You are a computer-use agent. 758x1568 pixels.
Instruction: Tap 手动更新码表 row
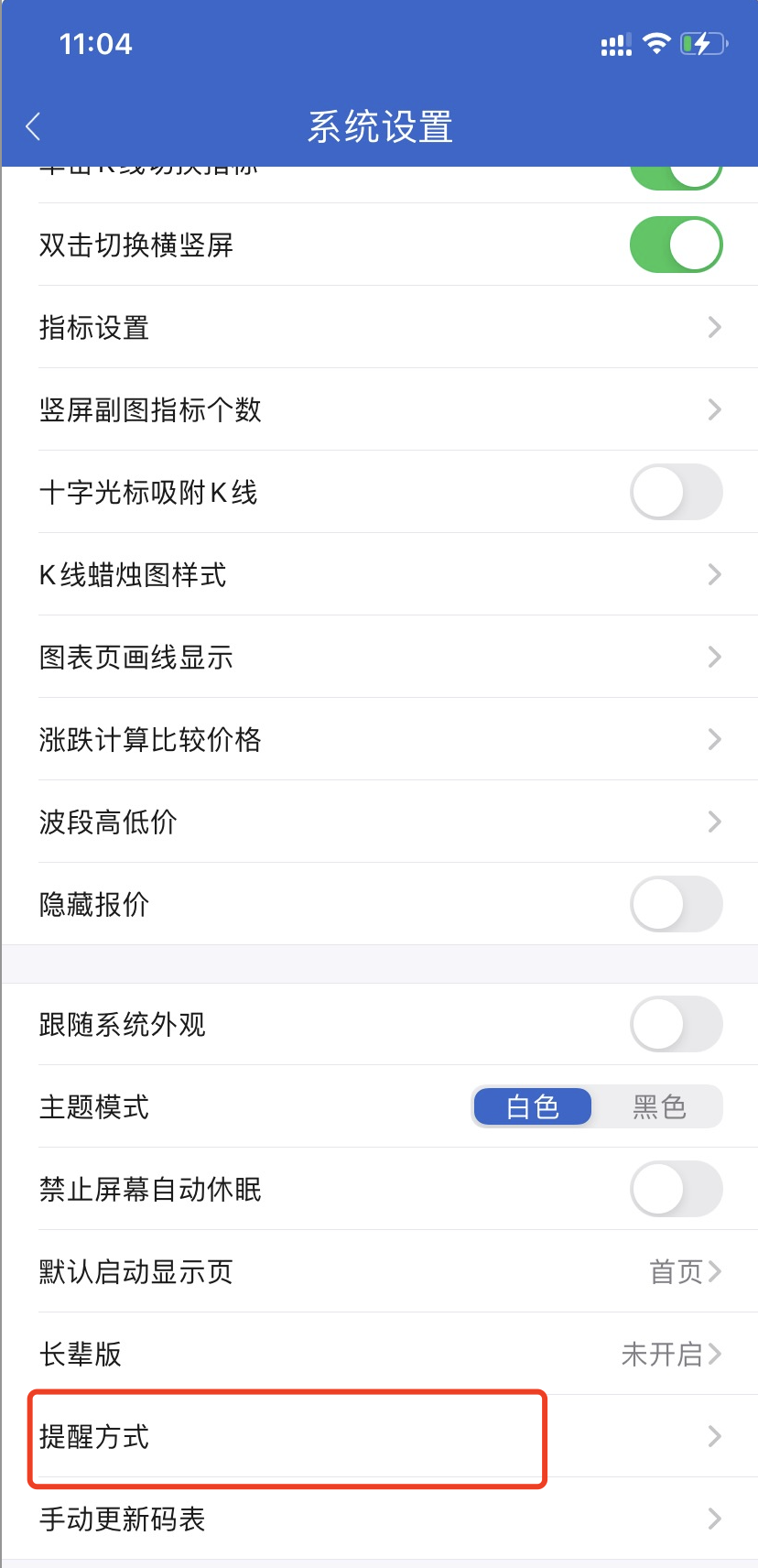[x=379, y=1519]
